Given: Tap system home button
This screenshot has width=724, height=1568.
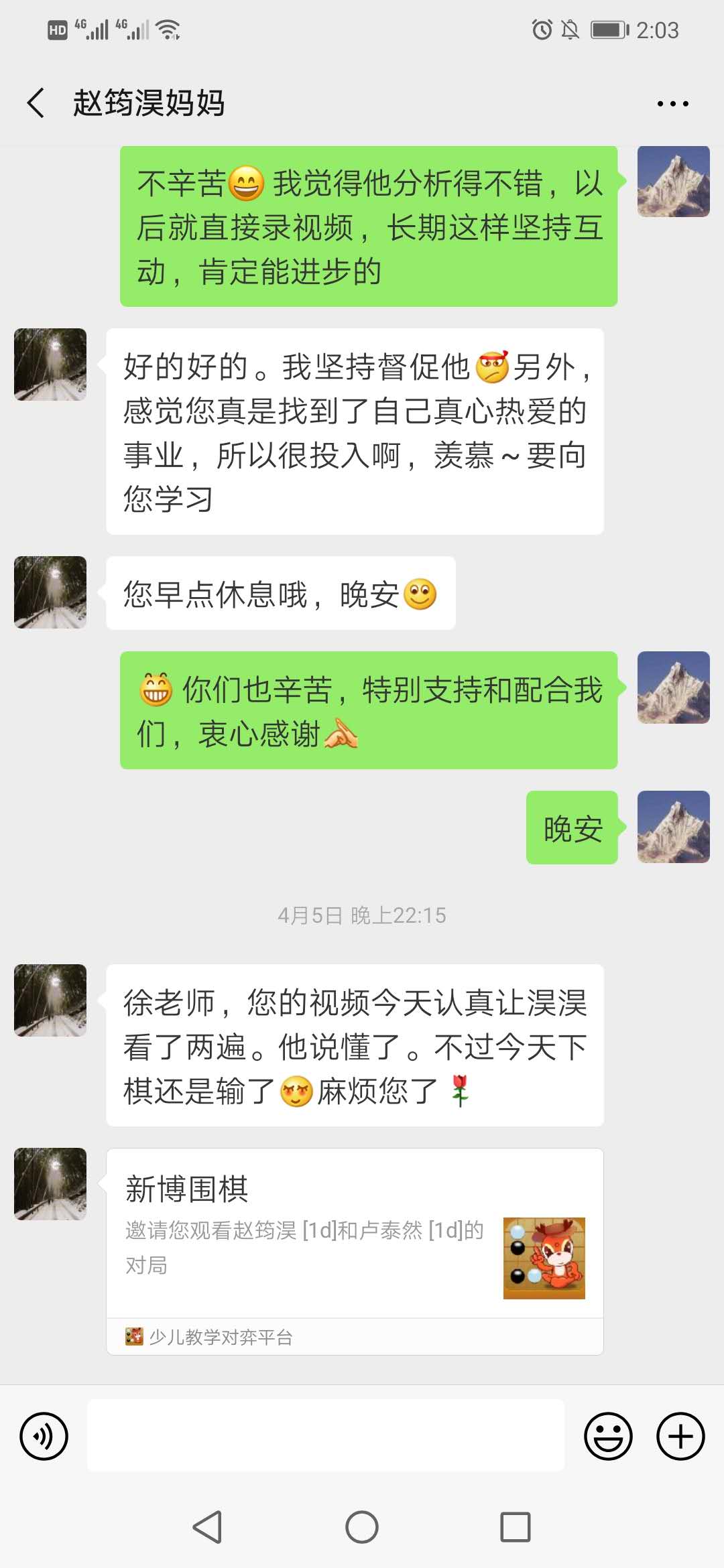Looking at the screenshot, I should 362,1527.
